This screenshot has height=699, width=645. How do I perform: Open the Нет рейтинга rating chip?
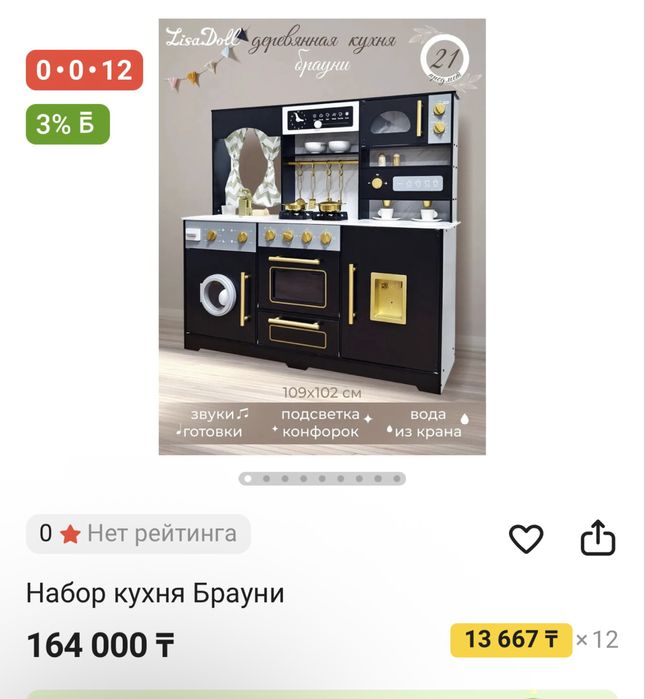(x=138, y=534)
